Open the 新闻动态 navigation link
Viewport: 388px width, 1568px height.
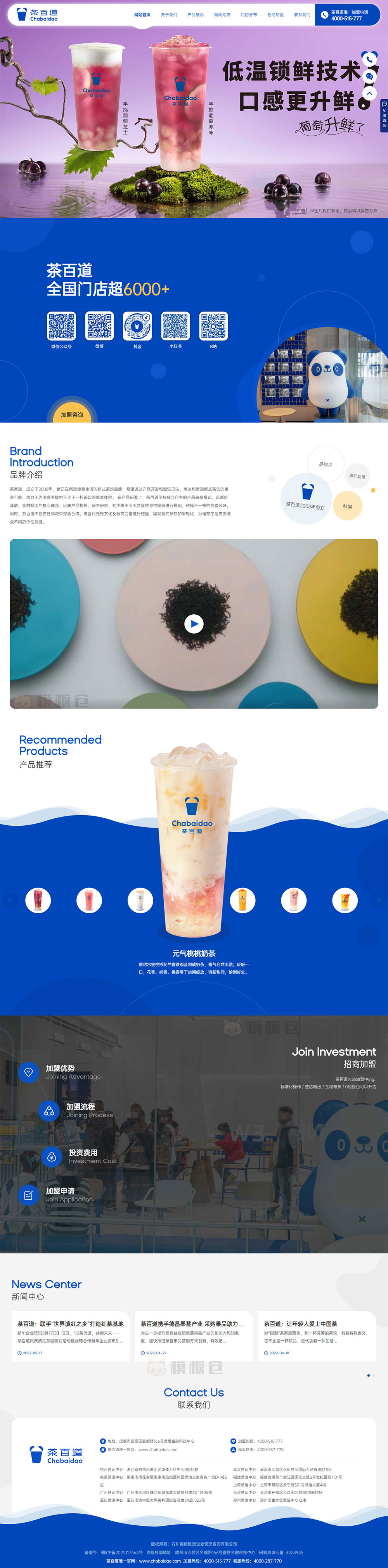222,15
